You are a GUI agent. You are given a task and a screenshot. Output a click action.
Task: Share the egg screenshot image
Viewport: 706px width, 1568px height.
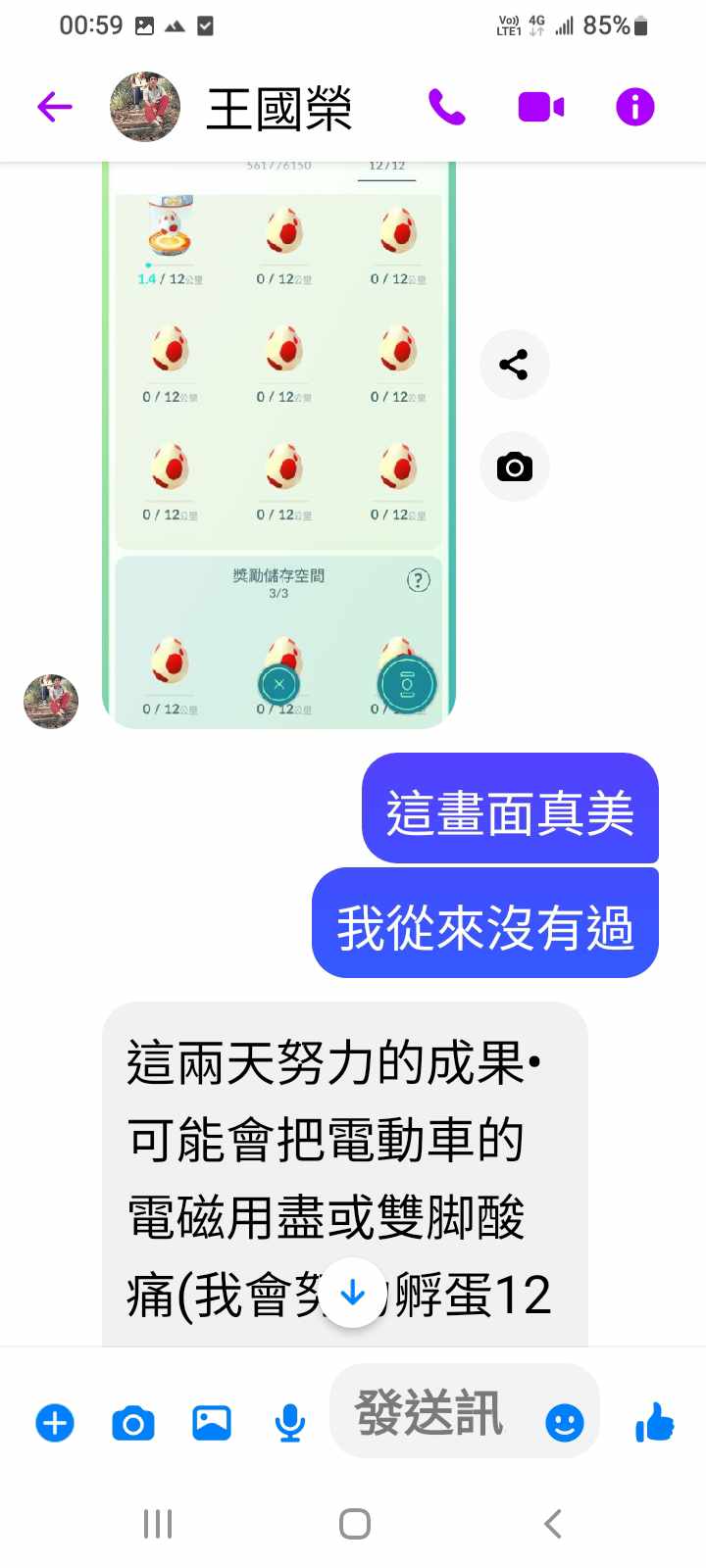point(514,366)
